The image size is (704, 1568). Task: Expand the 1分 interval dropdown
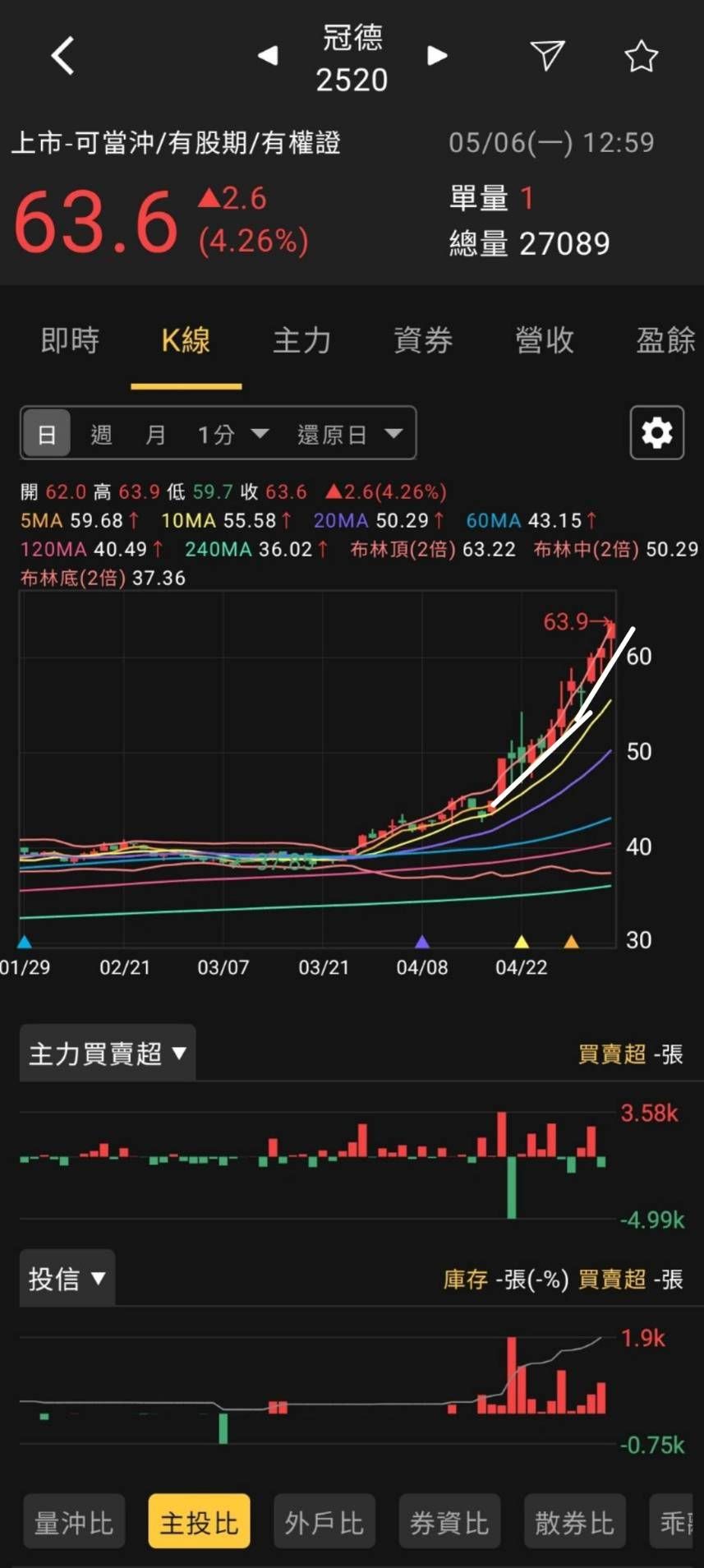(x=233, y=434)
